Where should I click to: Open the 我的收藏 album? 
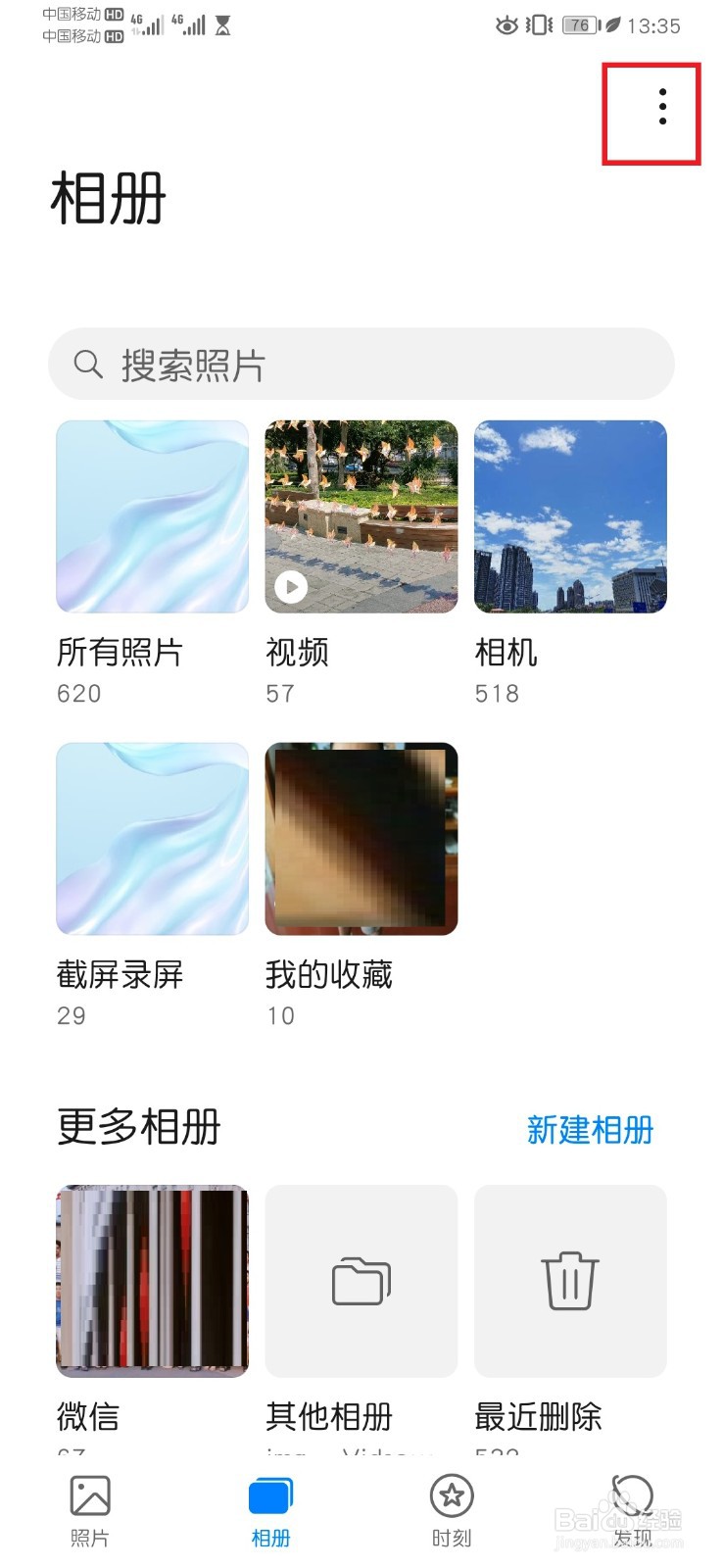361,839
